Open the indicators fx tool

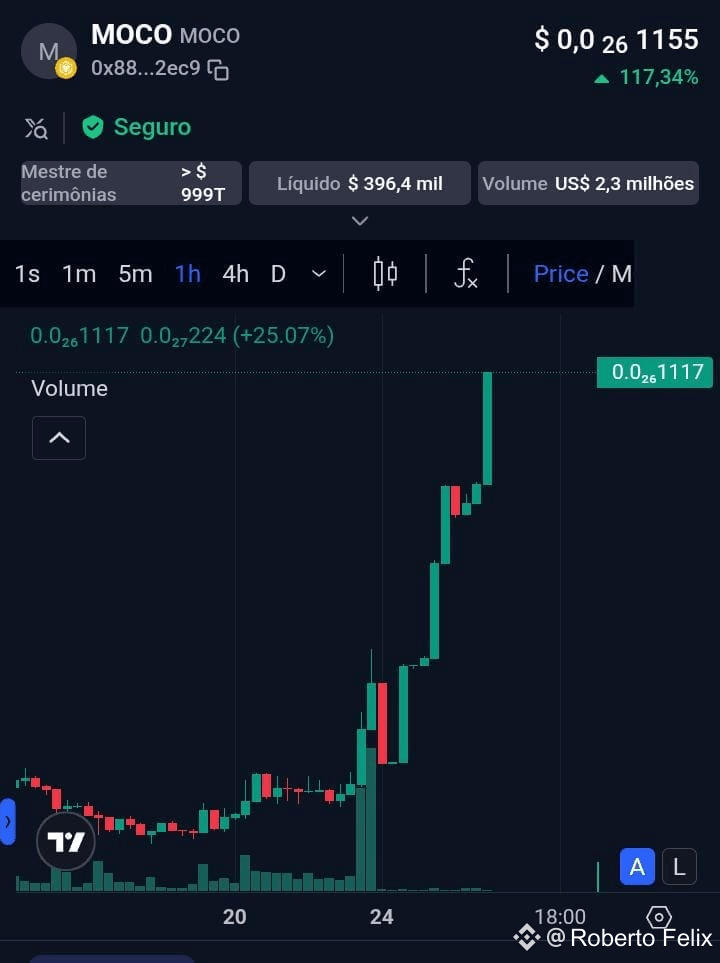point(465,273)
